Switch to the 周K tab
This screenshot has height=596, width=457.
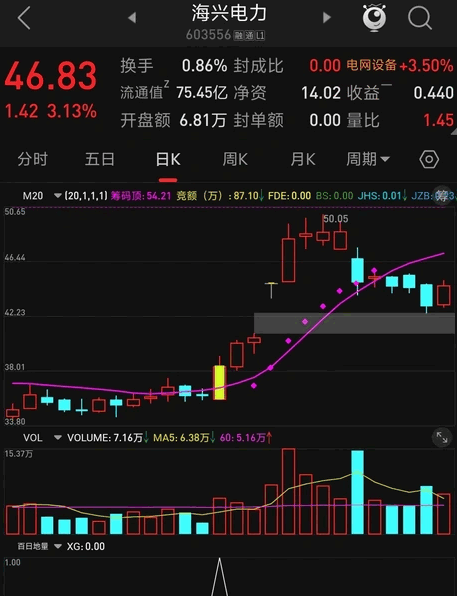[x=235, y=159]
